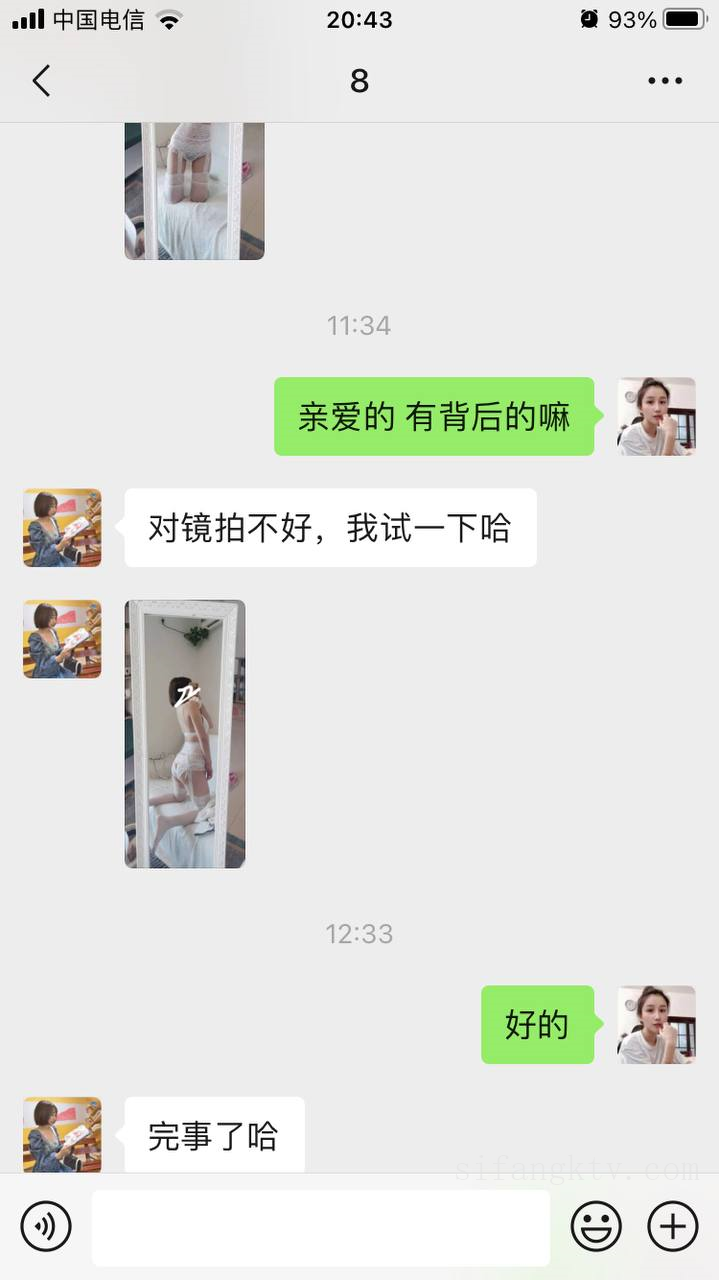Viewport: 719px width, 1280px height.
Task: View contact avatar beside 对镜拍不好 message
Action: 62,528
